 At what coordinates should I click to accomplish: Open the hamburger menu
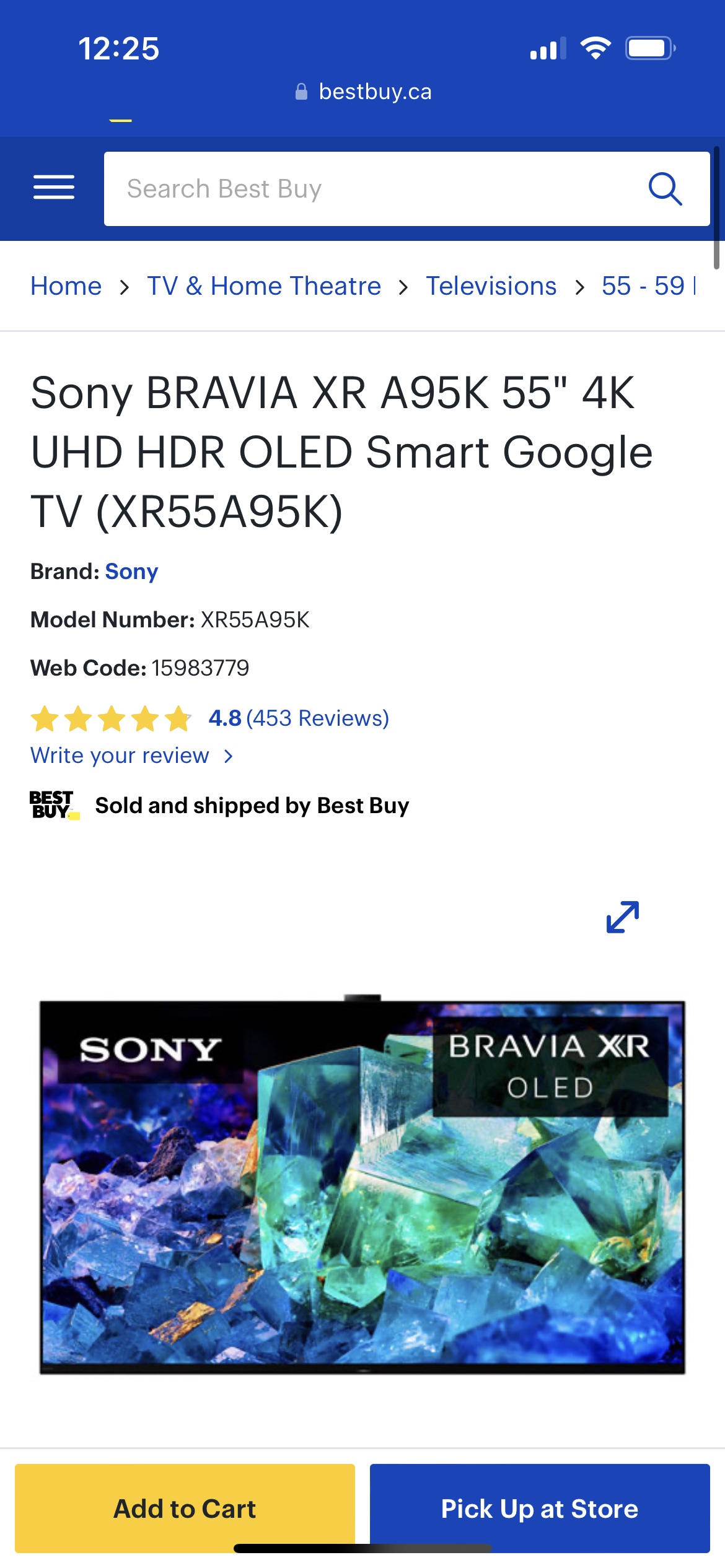click(54, 188)
